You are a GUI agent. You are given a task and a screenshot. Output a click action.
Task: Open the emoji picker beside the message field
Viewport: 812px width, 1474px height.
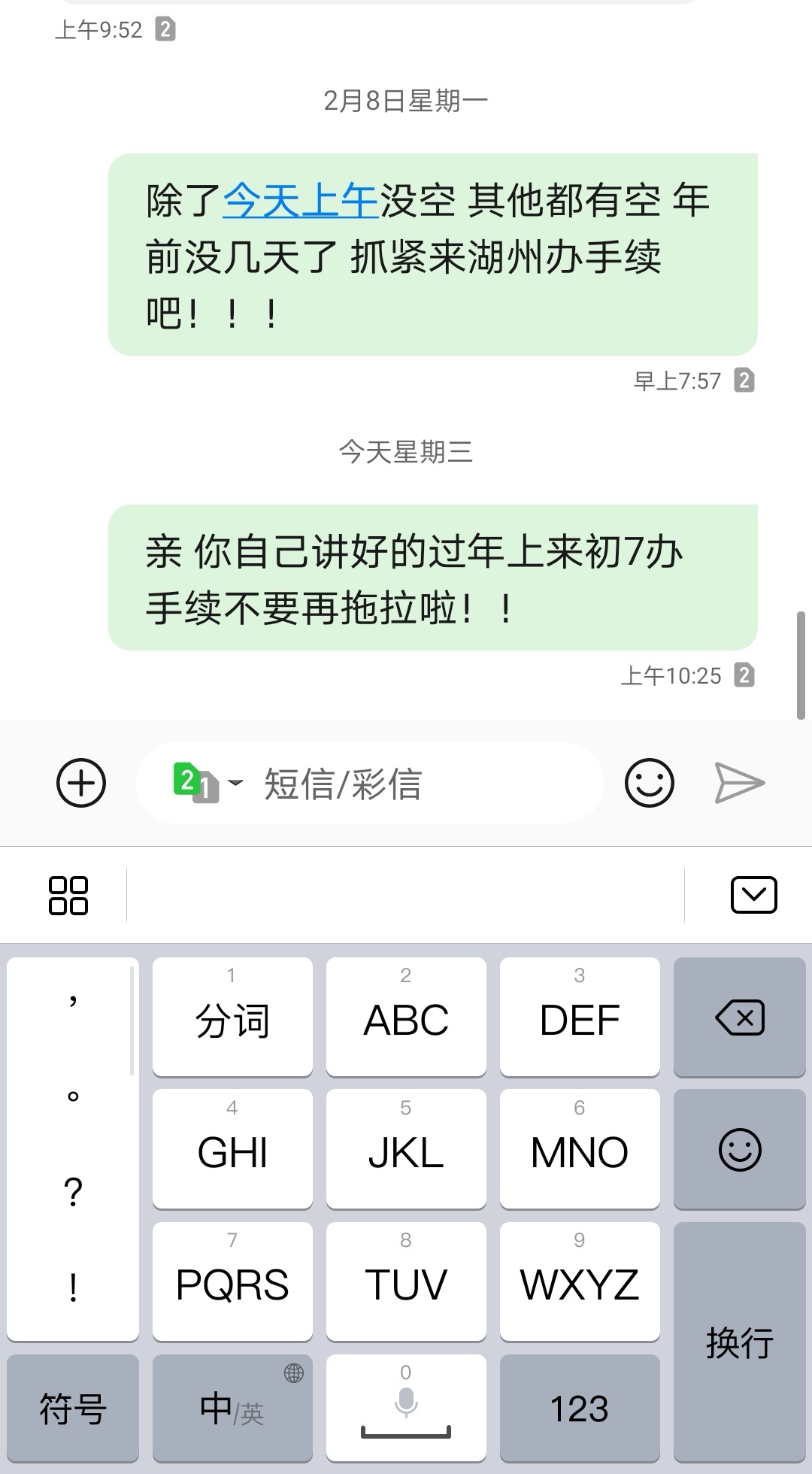pos(649,783)
